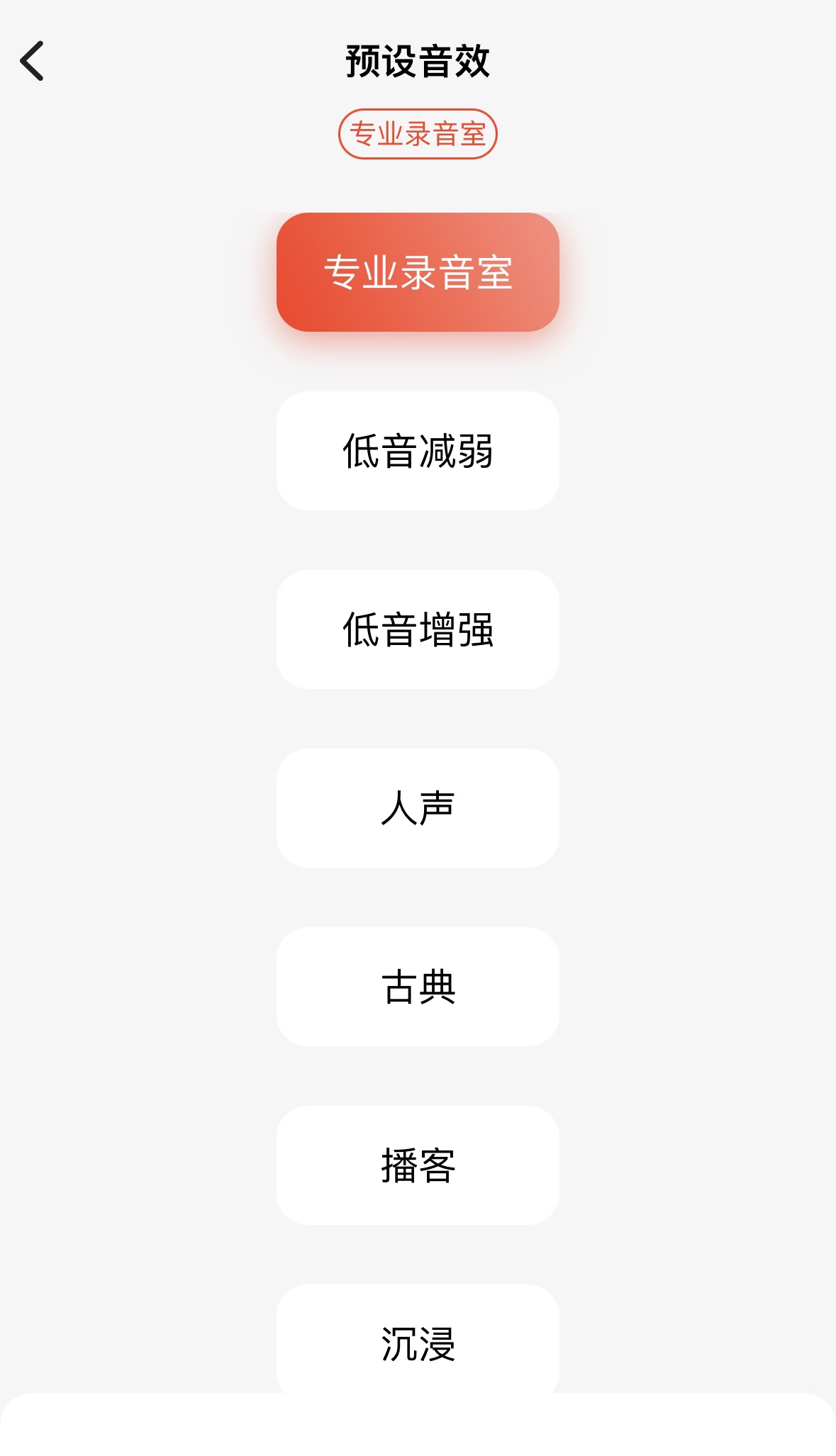Select the 播客 preset

point(418,1165)
